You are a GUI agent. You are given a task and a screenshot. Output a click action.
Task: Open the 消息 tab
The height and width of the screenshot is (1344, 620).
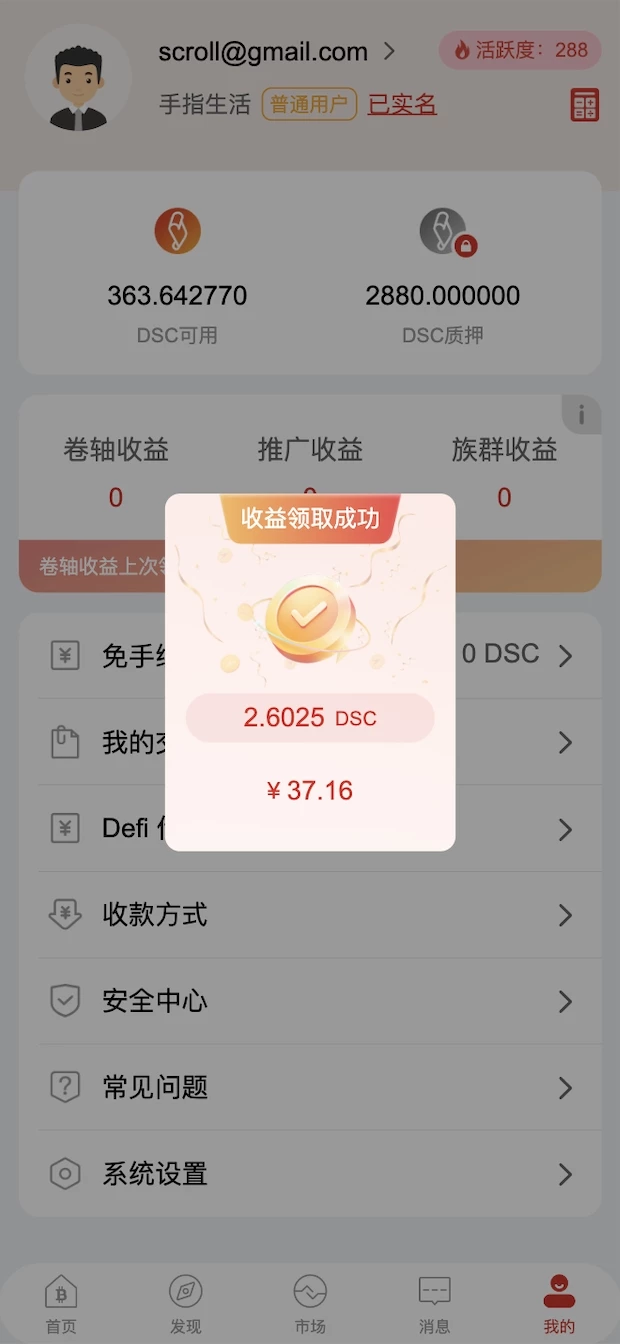pos(434,1304)
